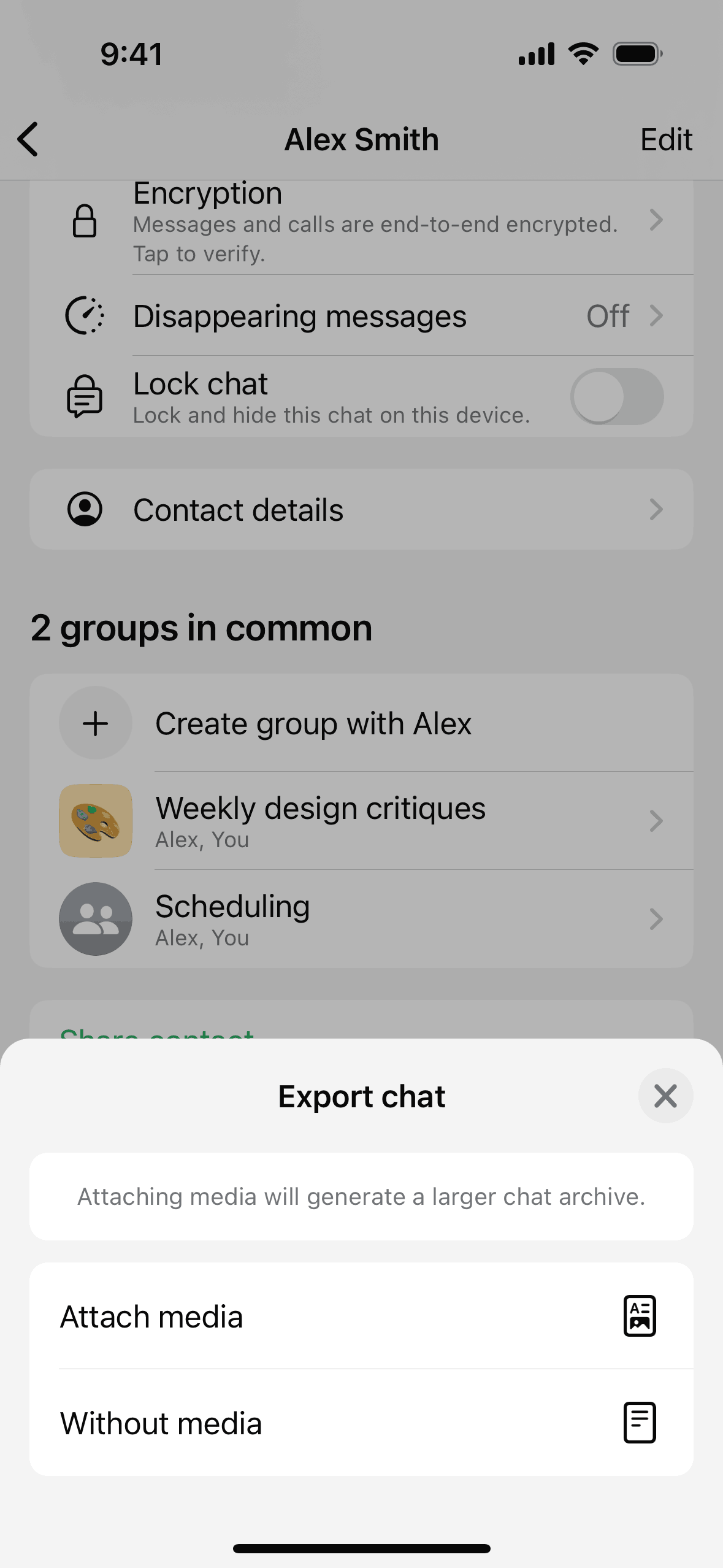Create group with Alex

[x=361, y=724]
